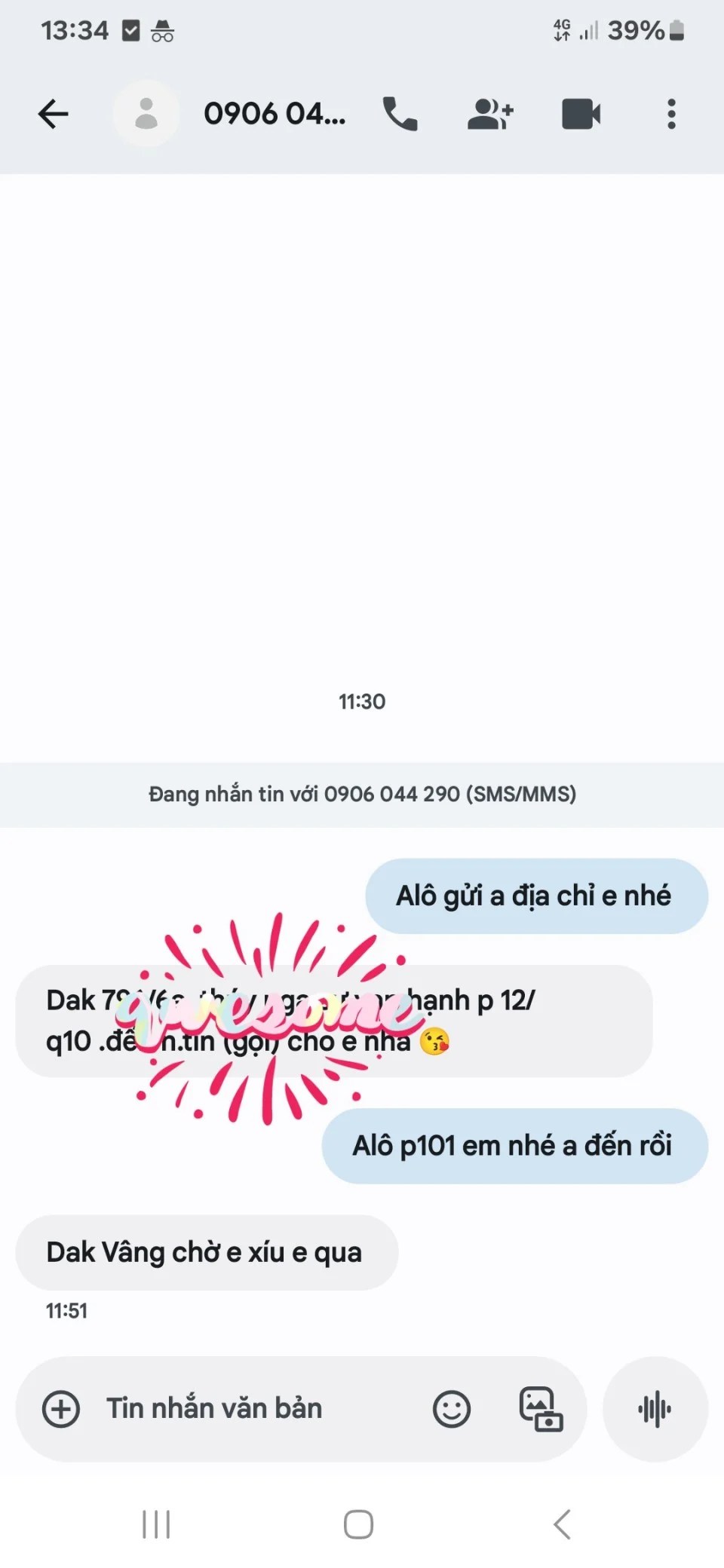The height and width of the screenshot is (1568, 724).
Task: Go back using the top-left arrow
Action: [x=54, y=115]
